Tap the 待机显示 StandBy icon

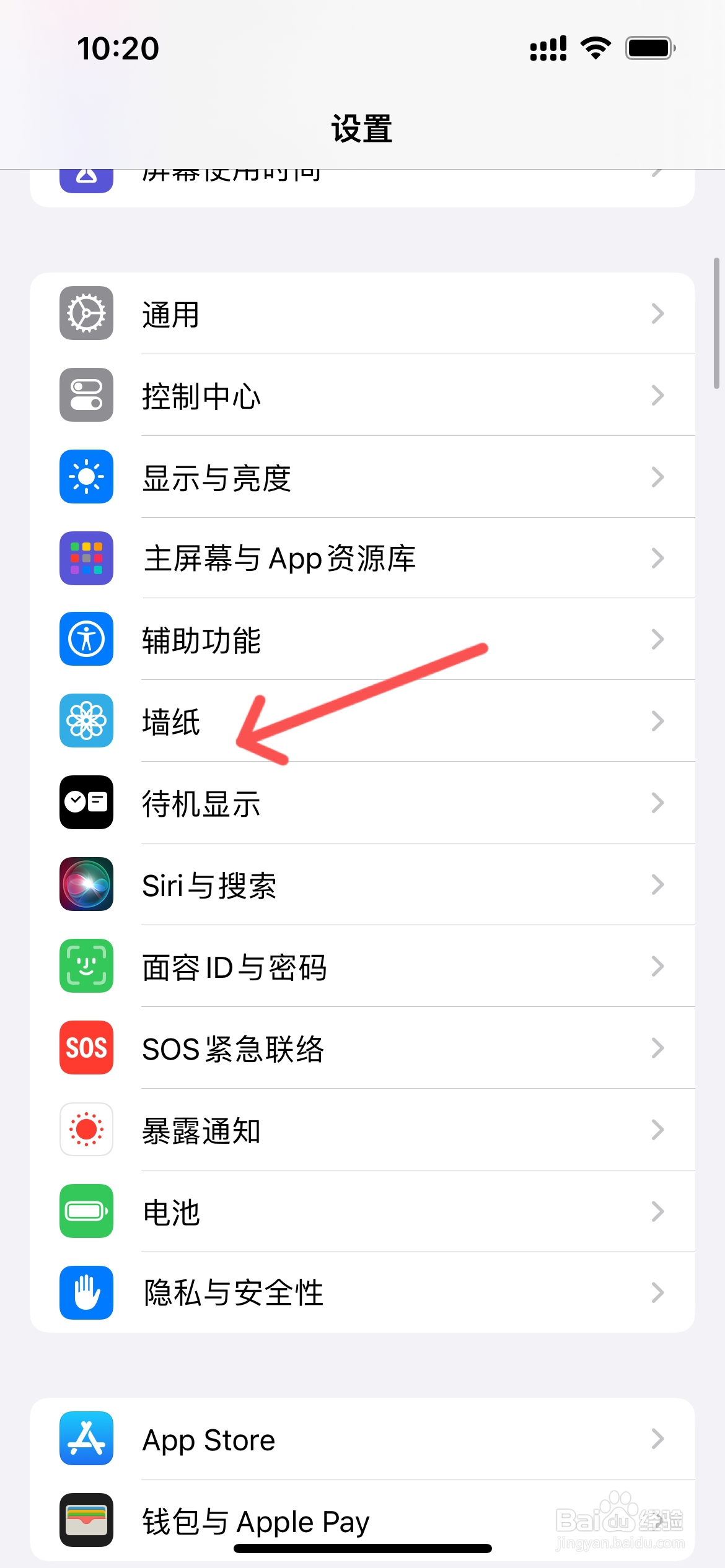86,803
